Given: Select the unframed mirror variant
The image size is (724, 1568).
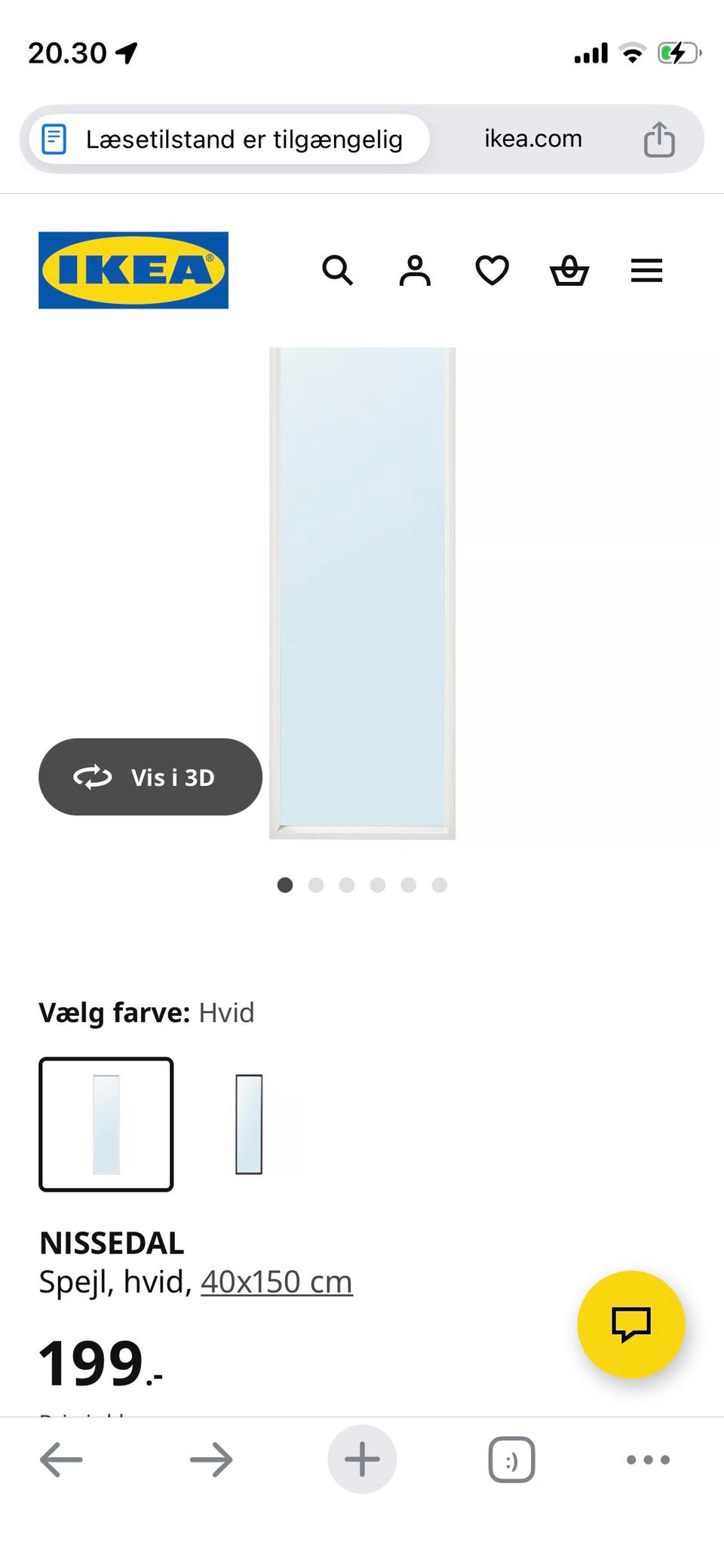Looking at the screenshot, I should point(249,1125).
